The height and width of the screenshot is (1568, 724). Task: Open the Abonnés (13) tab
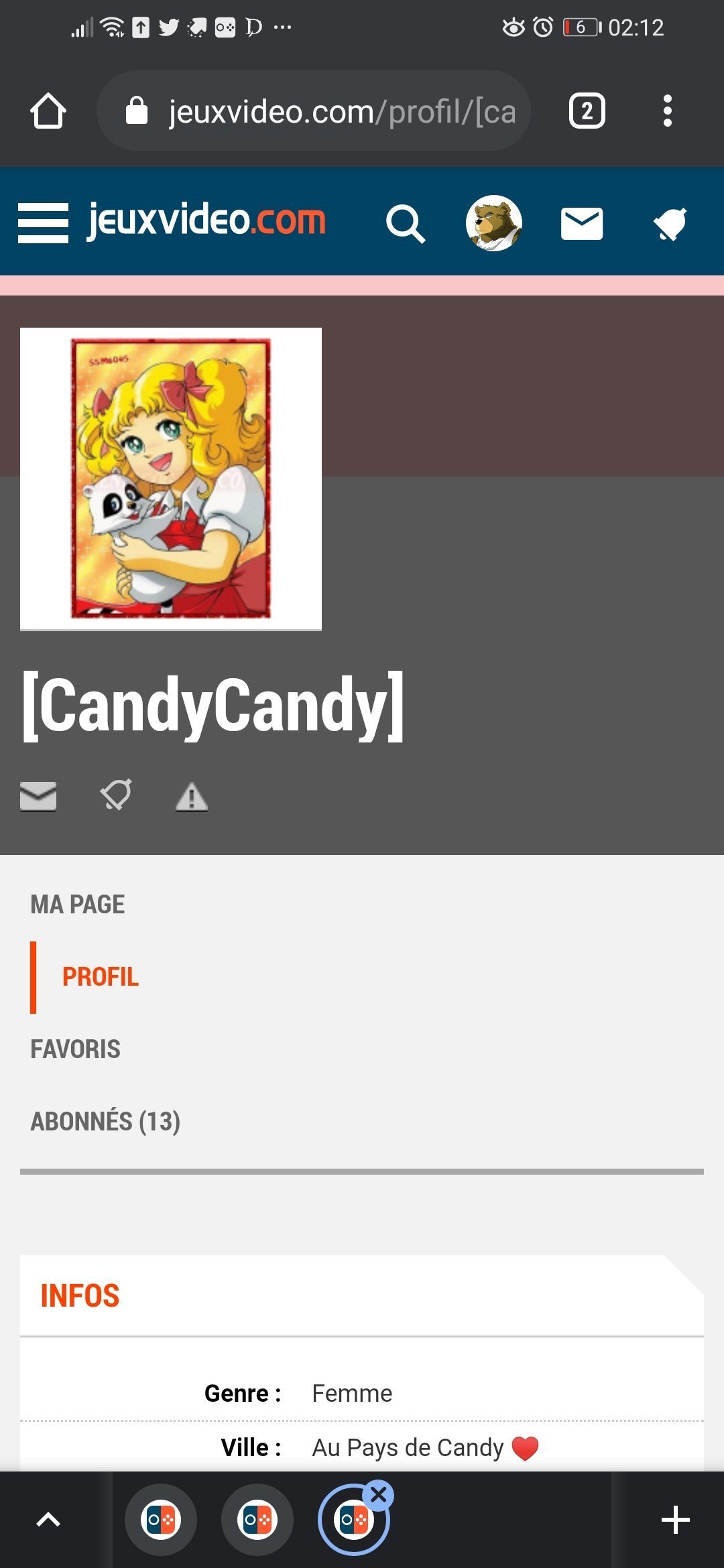pos(105,1122)
